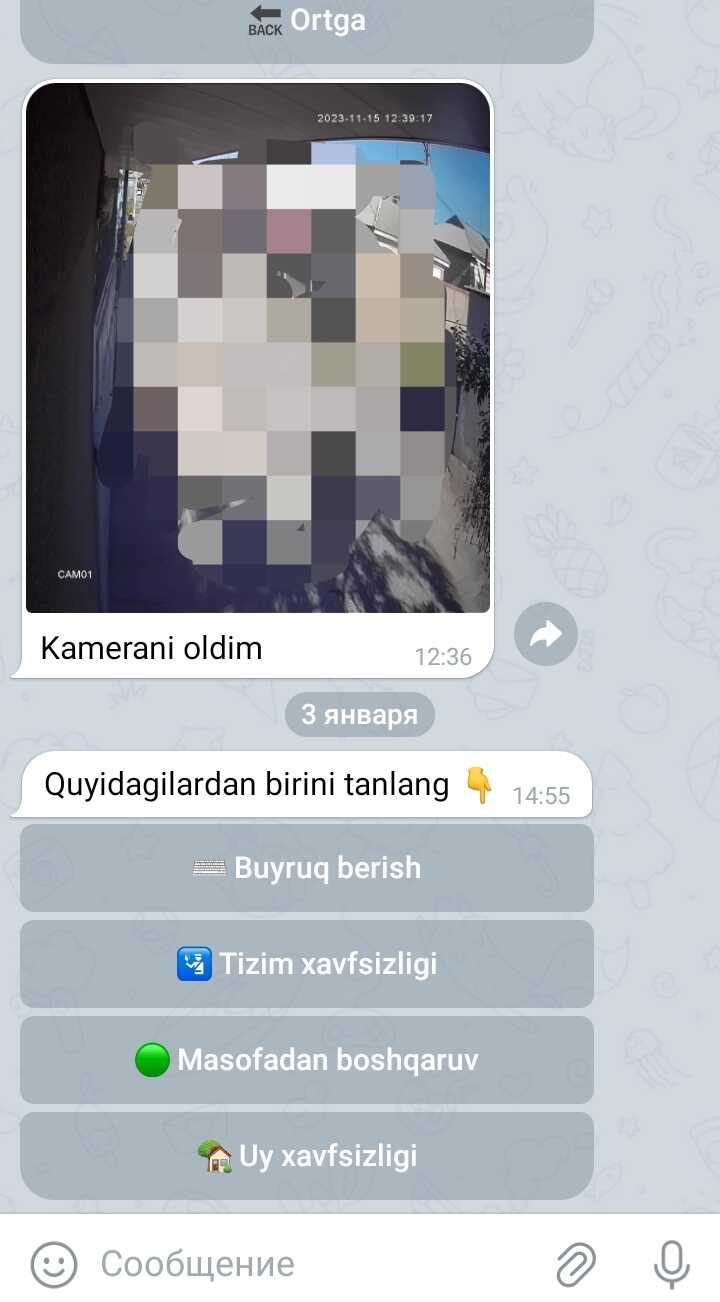Open Uy xavfsizligi option
The height and width of the screenshot is (1302, 720).
307,1156
